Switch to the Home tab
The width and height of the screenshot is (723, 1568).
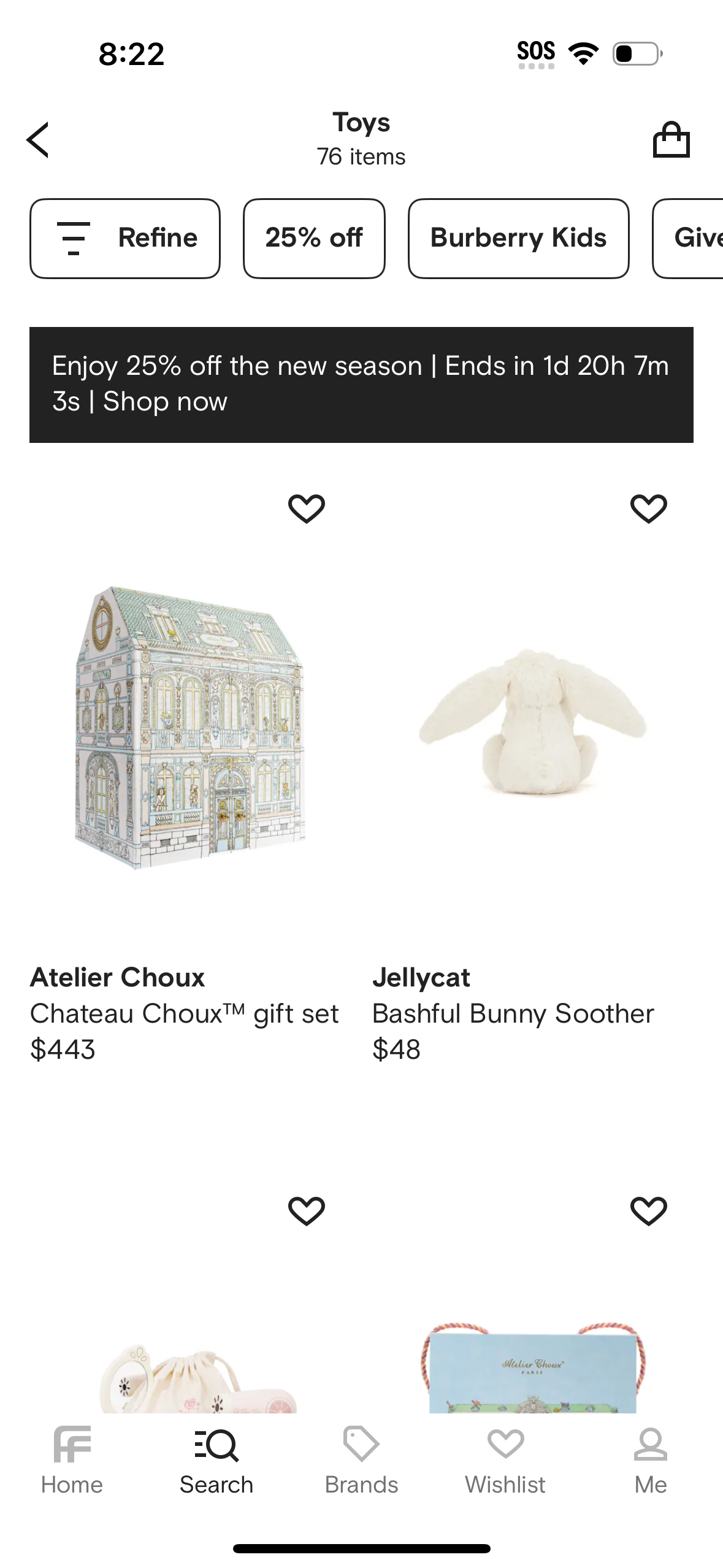click(x=72, y=1461)
